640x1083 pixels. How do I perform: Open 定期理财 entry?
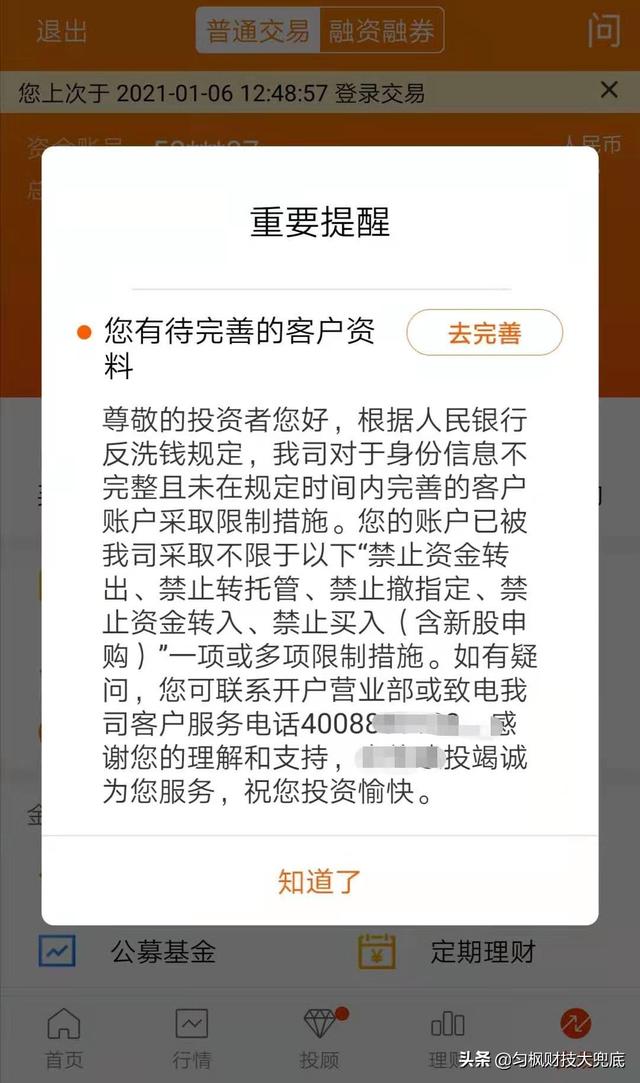click(482, 951)
